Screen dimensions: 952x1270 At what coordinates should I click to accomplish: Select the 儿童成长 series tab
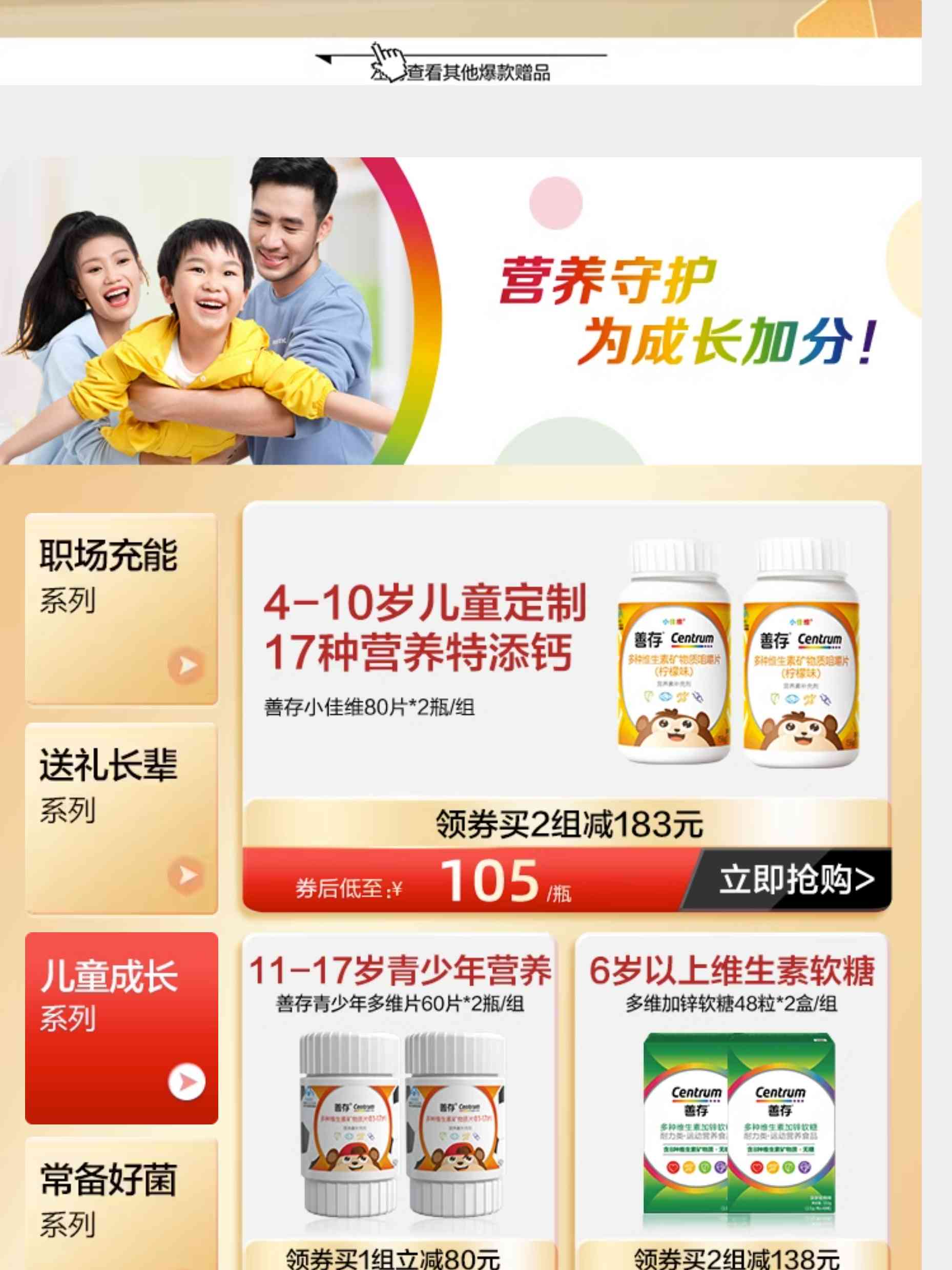coord(121,1028)
